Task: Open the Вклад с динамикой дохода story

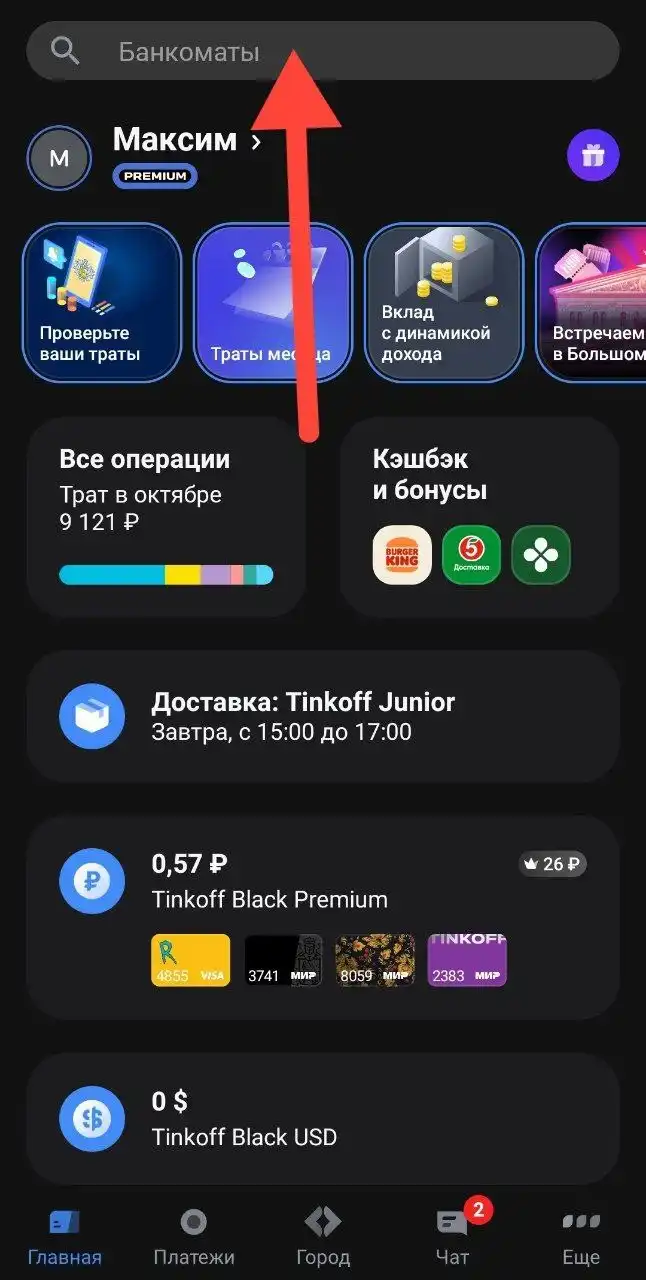Action: pyautogui.click(x=445, y=302)
